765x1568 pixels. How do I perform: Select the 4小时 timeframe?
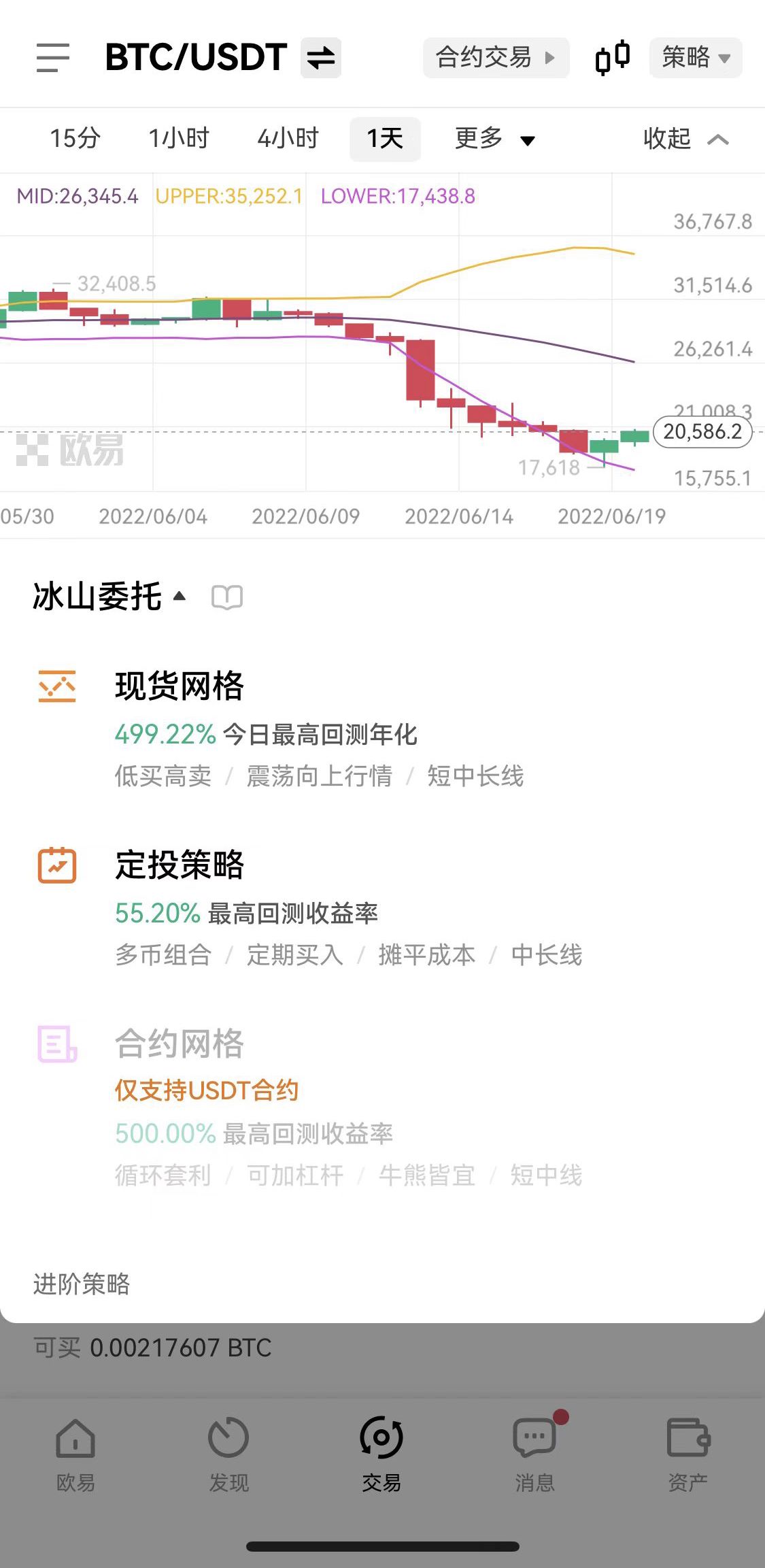[x=288, y=139]
